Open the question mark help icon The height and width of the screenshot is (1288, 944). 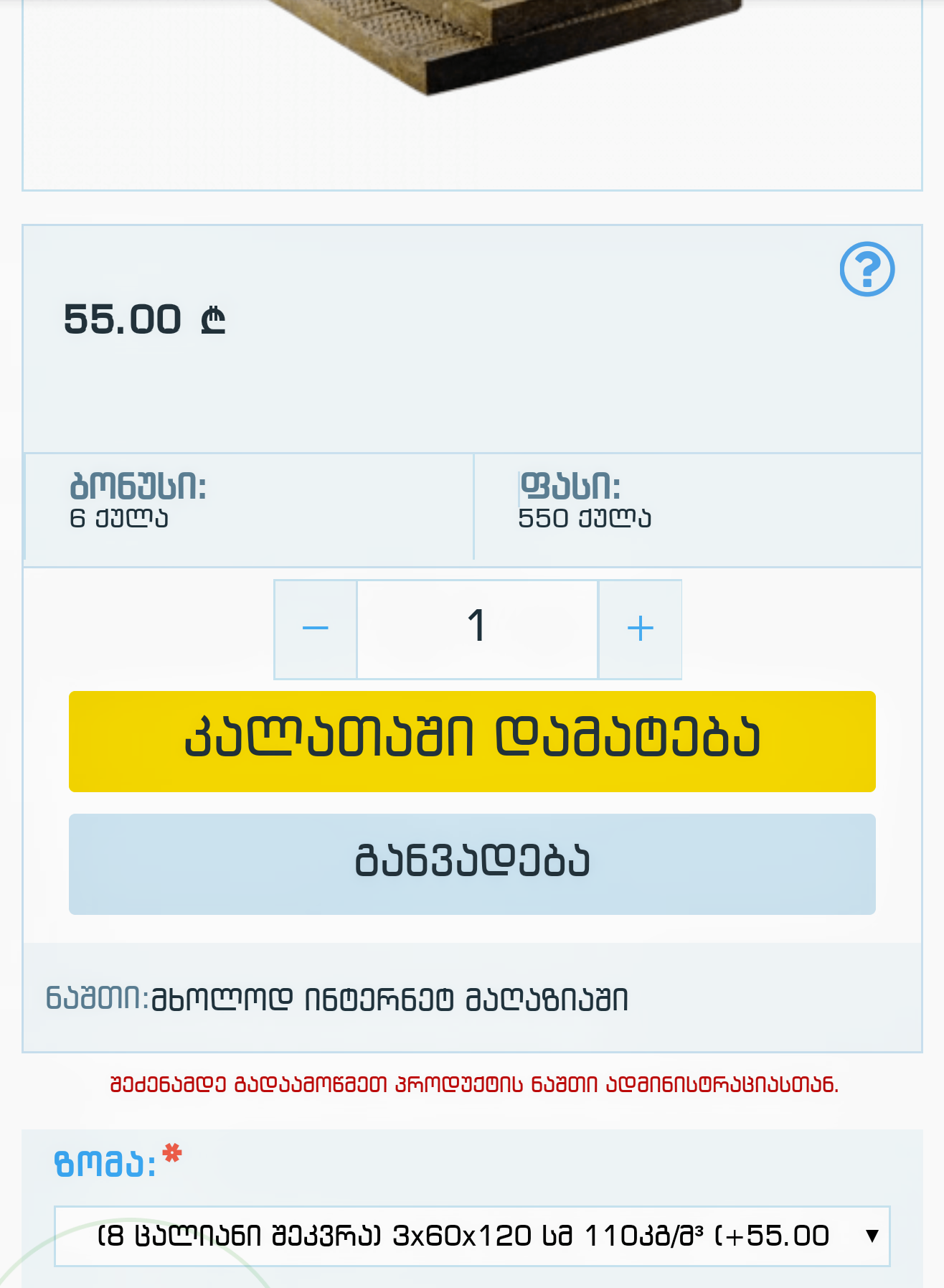pyautogui.click(x=867, y=269)
